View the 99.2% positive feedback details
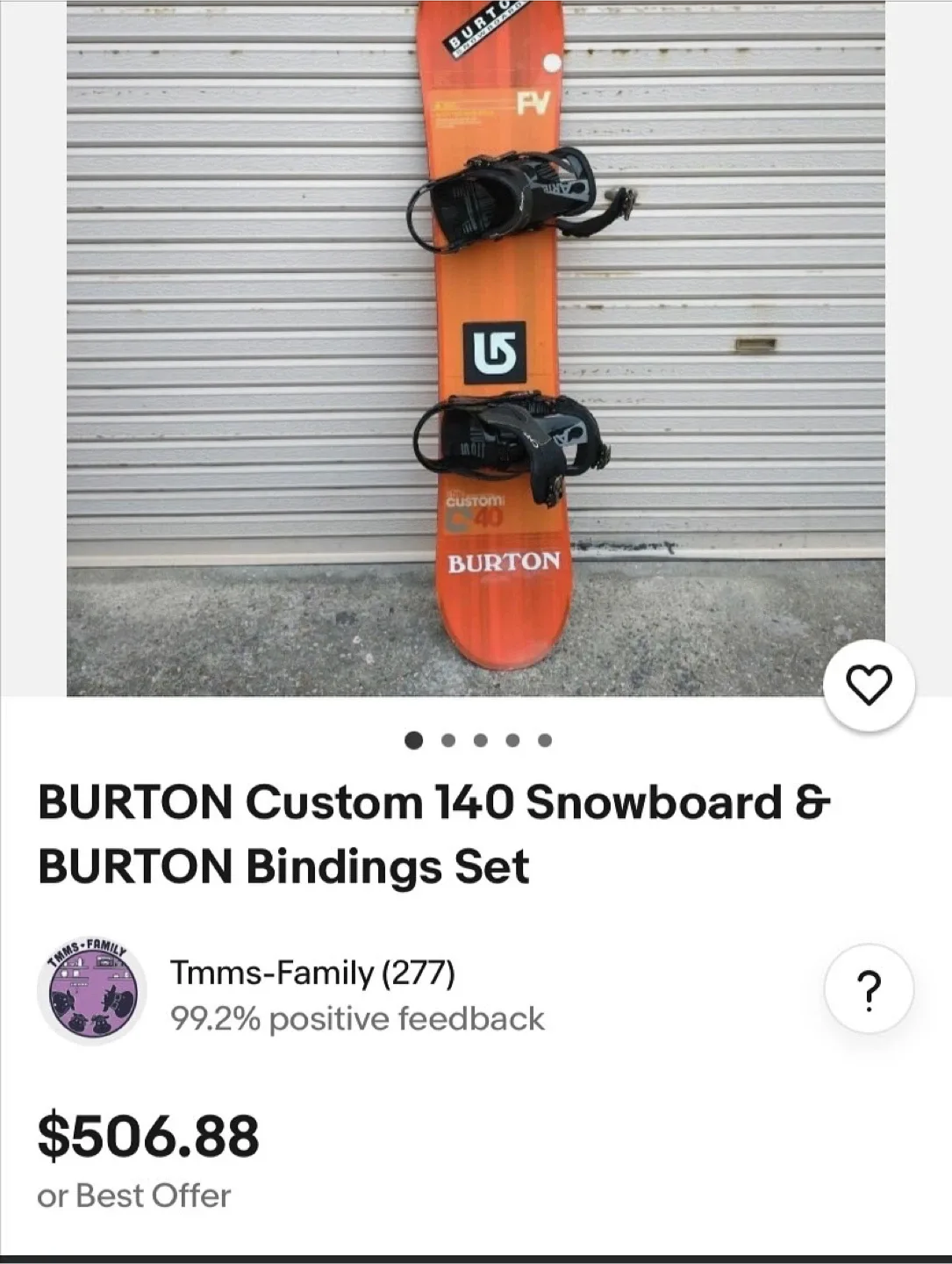 pyautogui.click(x=357, y=1018)
